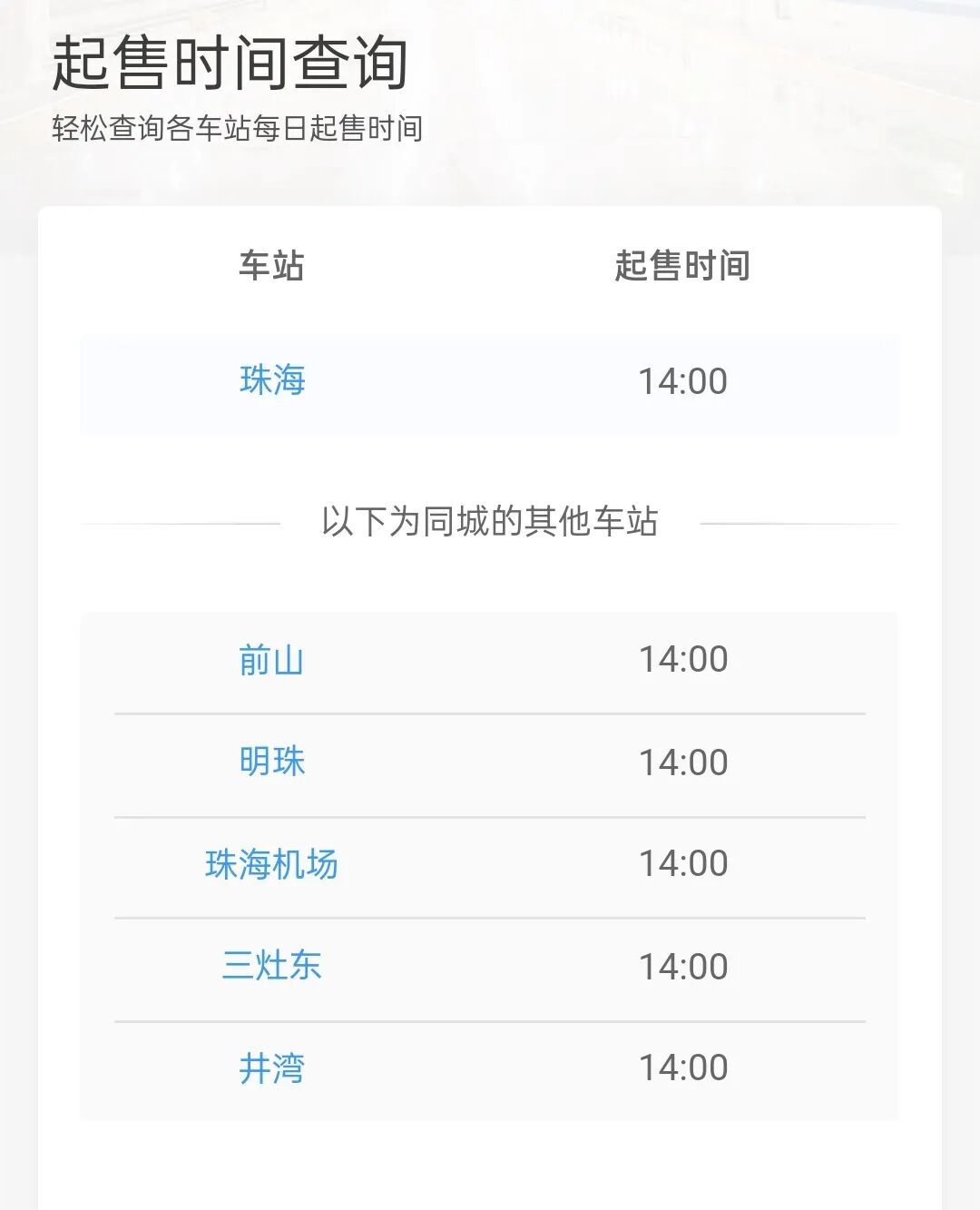Select the 井湾 table row
This screenshot has width=980, height=1210.
click(490, 1069)
